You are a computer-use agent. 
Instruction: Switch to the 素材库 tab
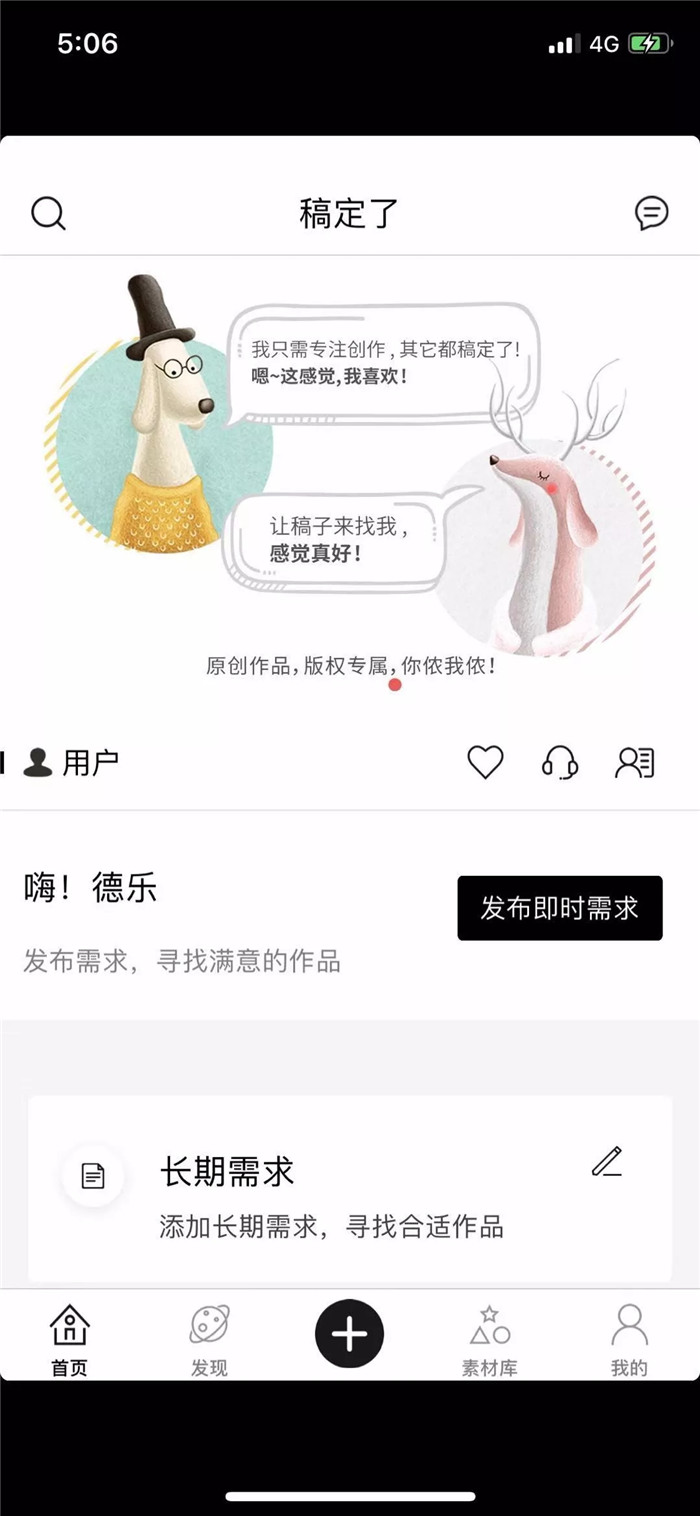(489, 1340)
